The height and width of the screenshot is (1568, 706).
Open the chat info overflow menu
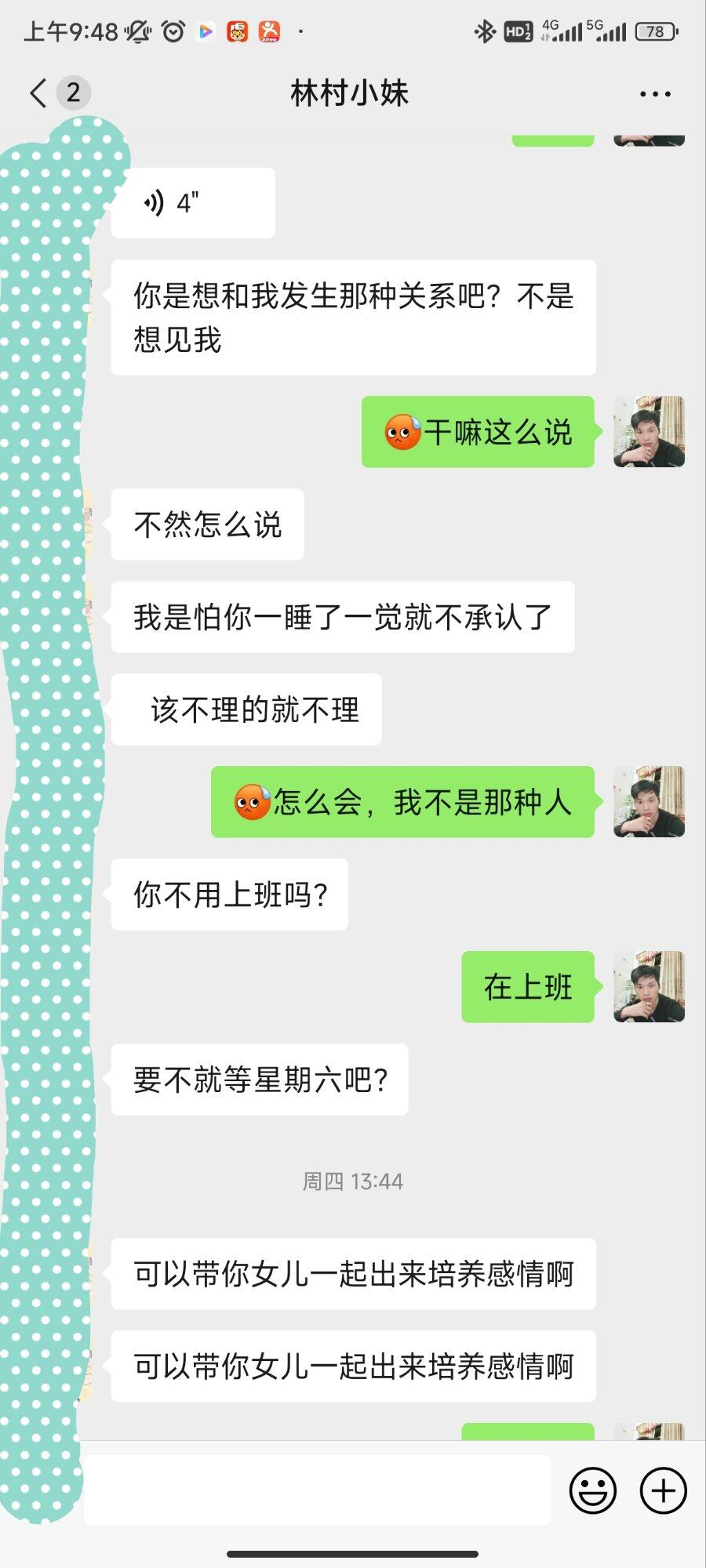pos(654,94)
